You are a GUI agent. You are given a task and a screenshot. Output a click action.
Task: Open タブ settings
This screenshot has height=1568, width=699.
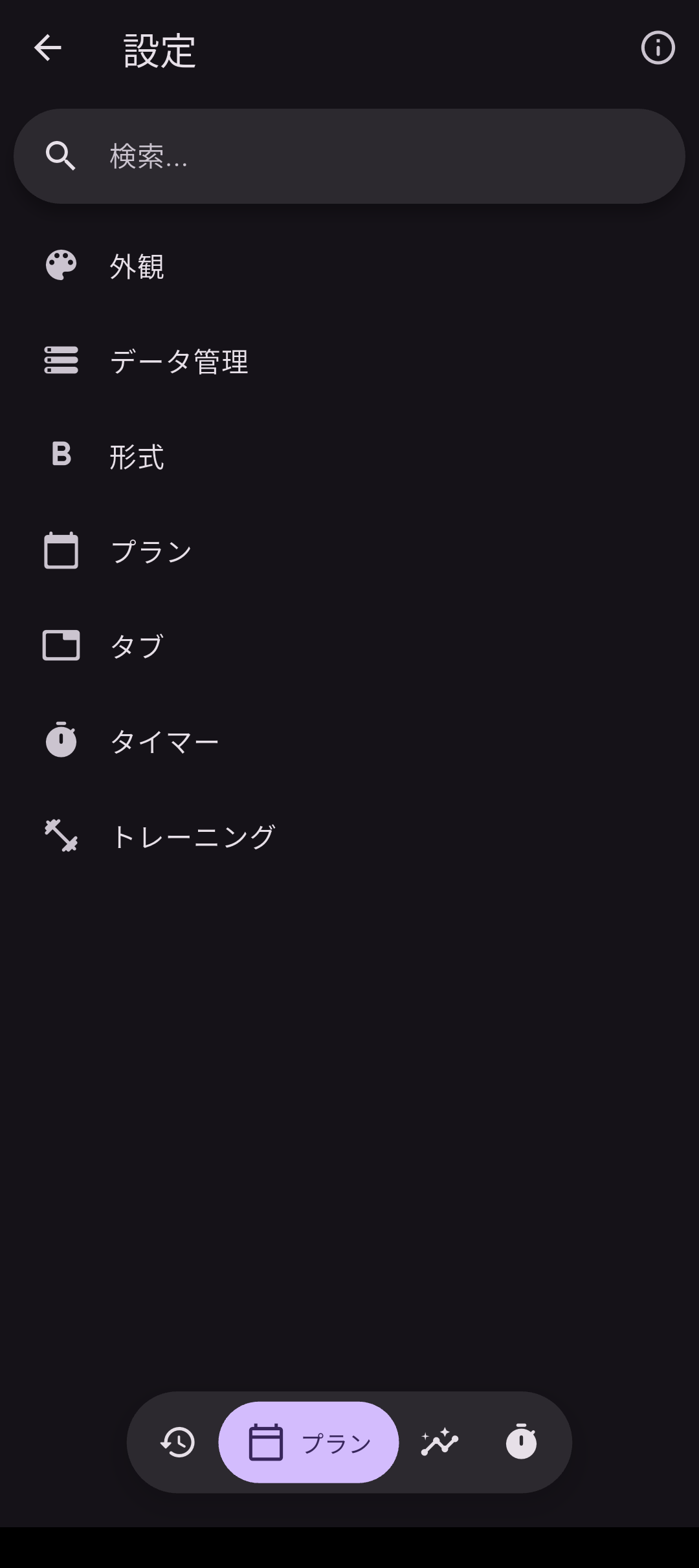pyautogui.click(x=349, y=646)
